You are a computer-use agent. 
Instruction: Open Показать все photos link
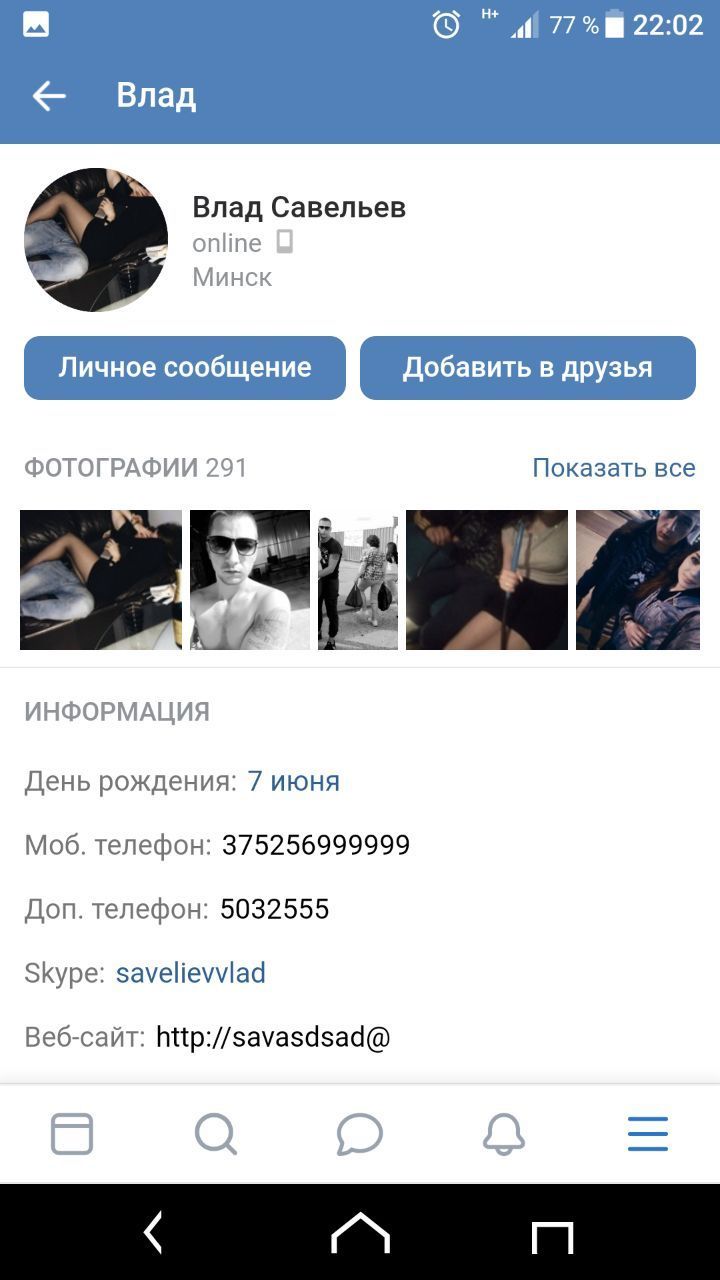click(613, 467)
